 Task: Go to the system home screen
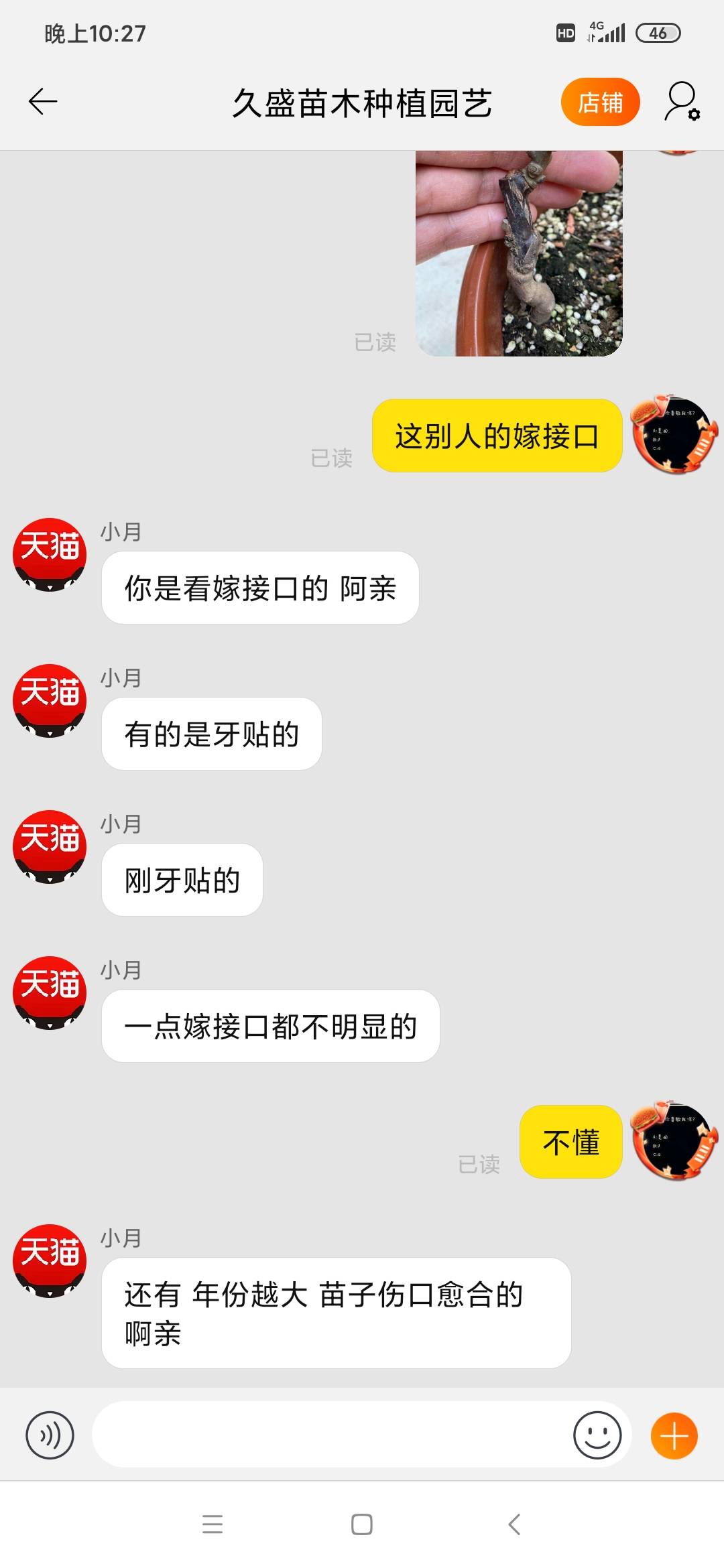[362, 1524]
